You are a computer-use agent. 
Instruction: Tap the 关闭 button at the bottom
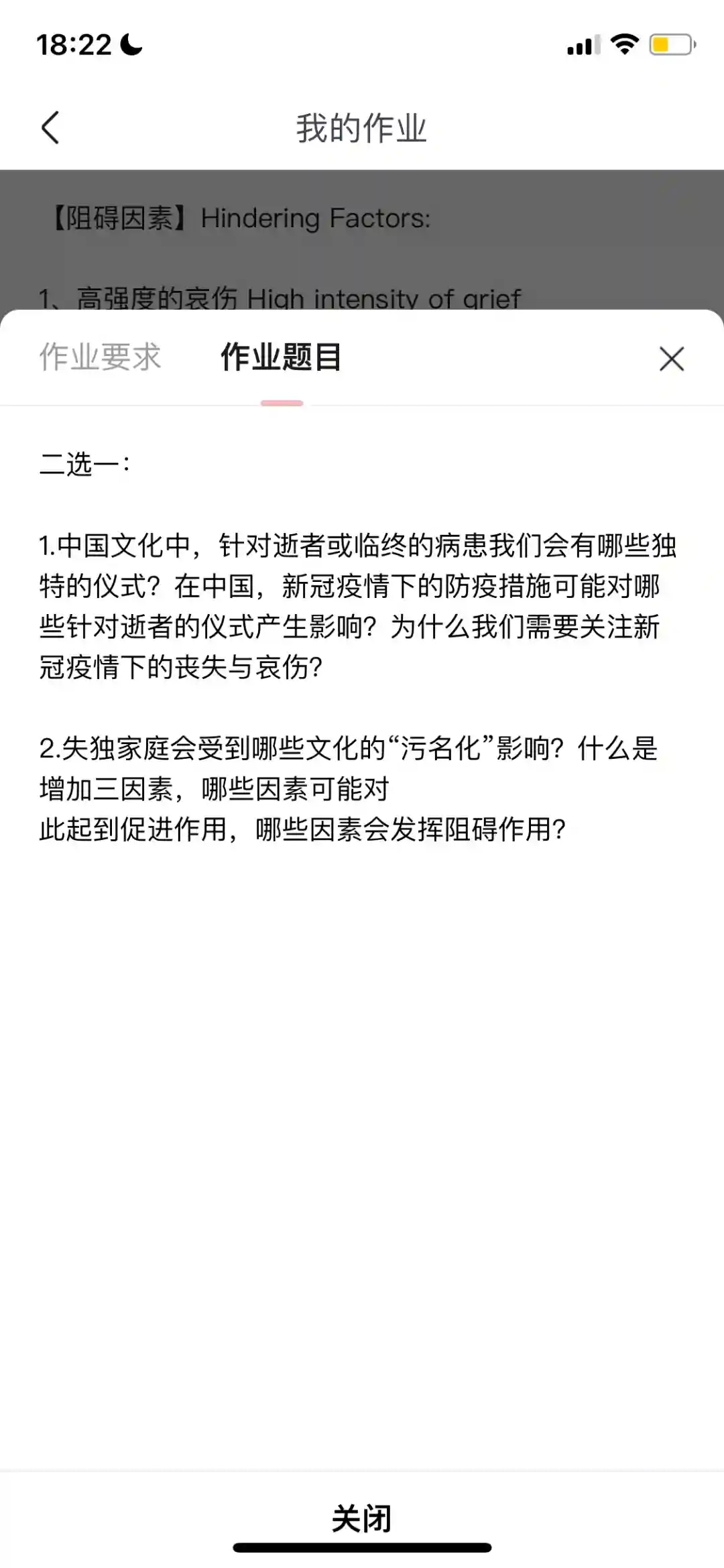(x=362, y=1518)
